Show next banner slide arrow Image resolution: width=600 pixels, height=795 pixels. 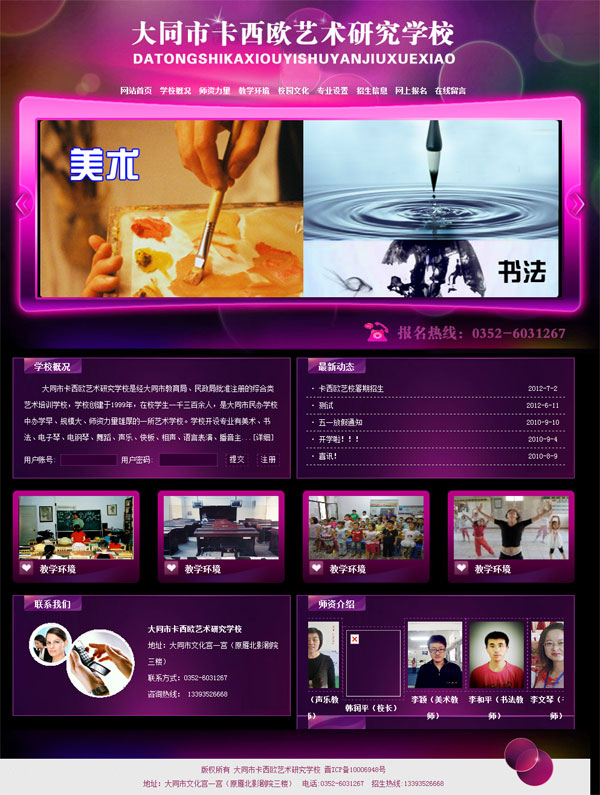(x=577, y=204)
